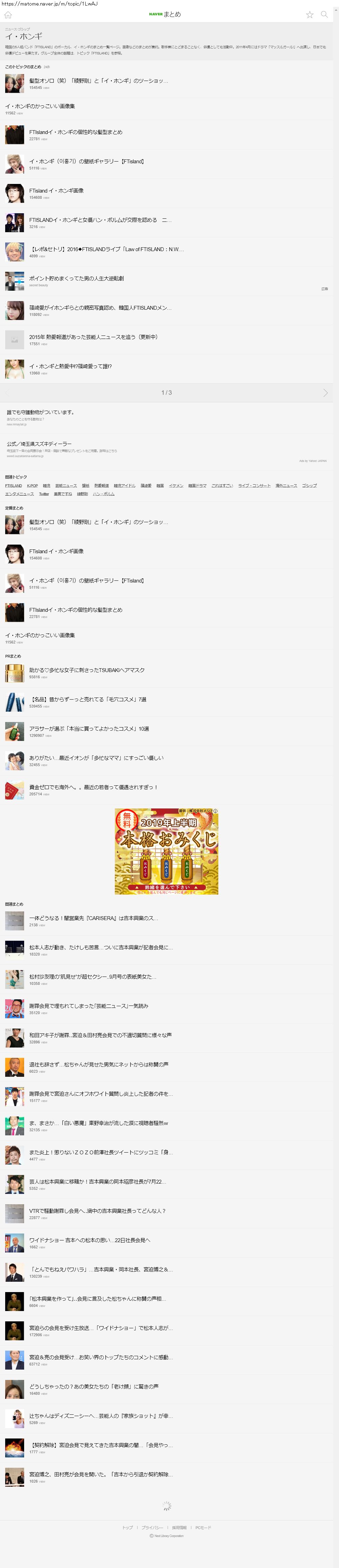Go to the home icon
339x1568 pixels.
(9, 14)
